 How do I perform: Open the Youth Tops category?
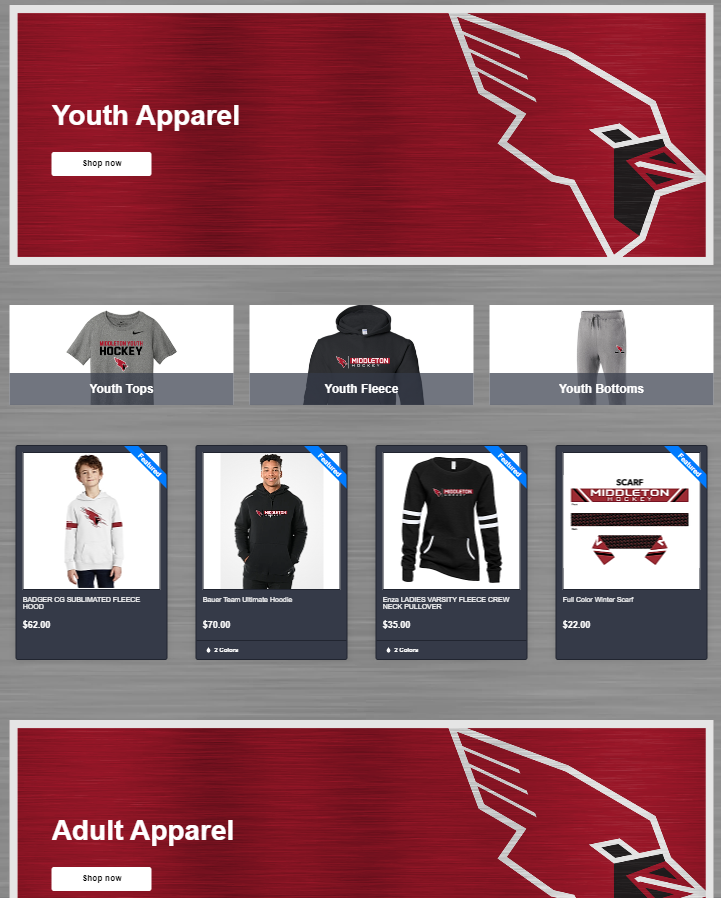(121, 356)
